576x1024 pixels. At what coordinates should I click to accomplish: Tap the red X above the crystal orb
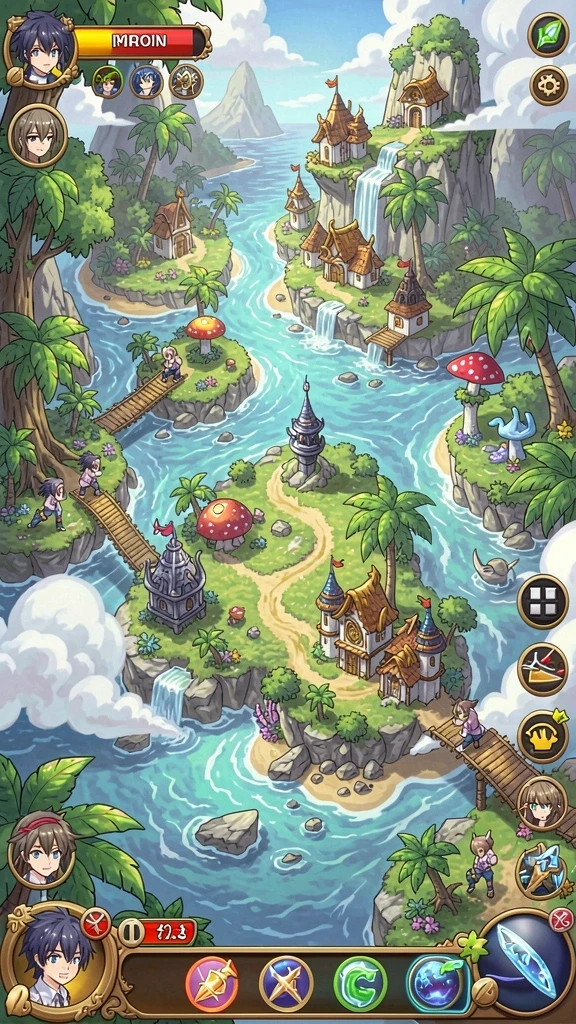[560, 921]
